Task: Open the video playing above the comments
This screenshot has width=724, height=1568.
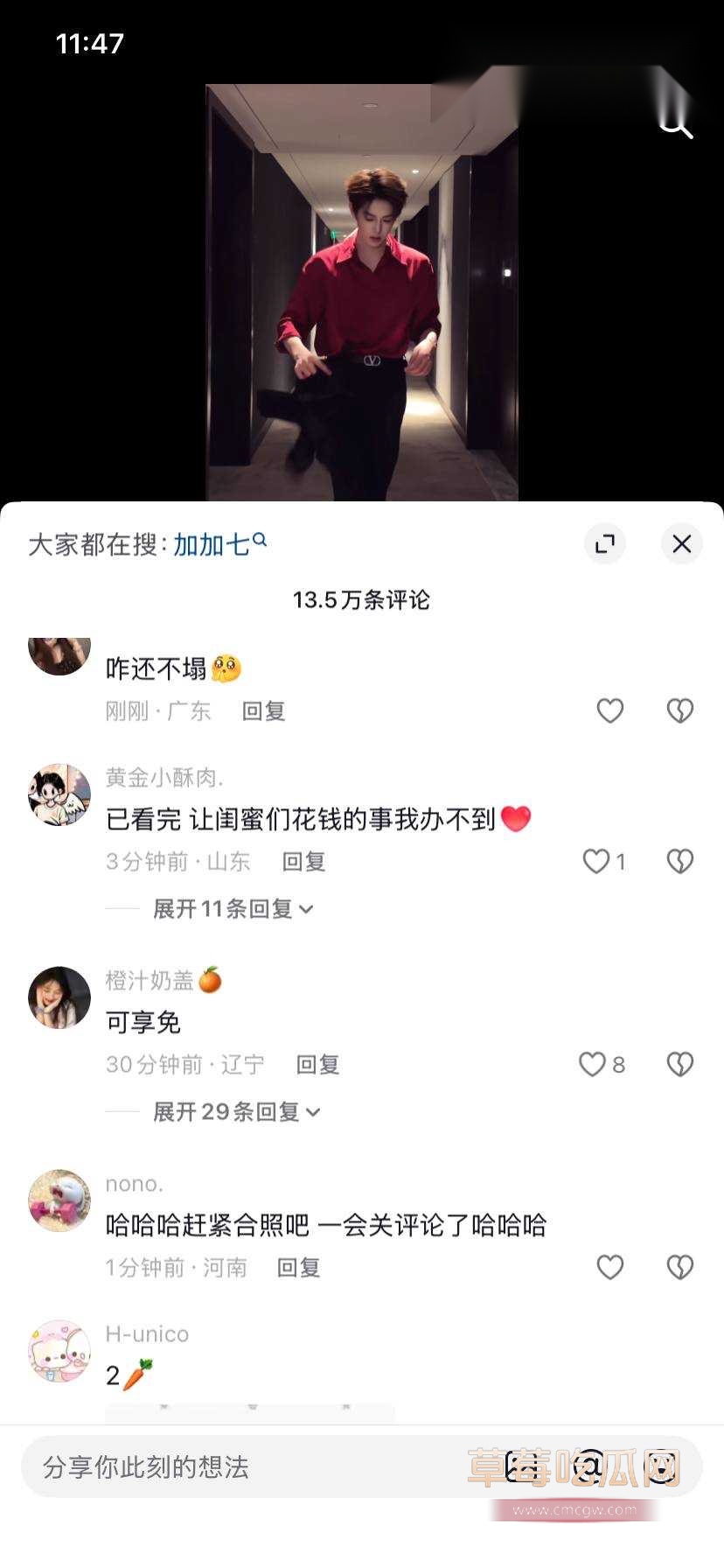Action: (362, 292)
